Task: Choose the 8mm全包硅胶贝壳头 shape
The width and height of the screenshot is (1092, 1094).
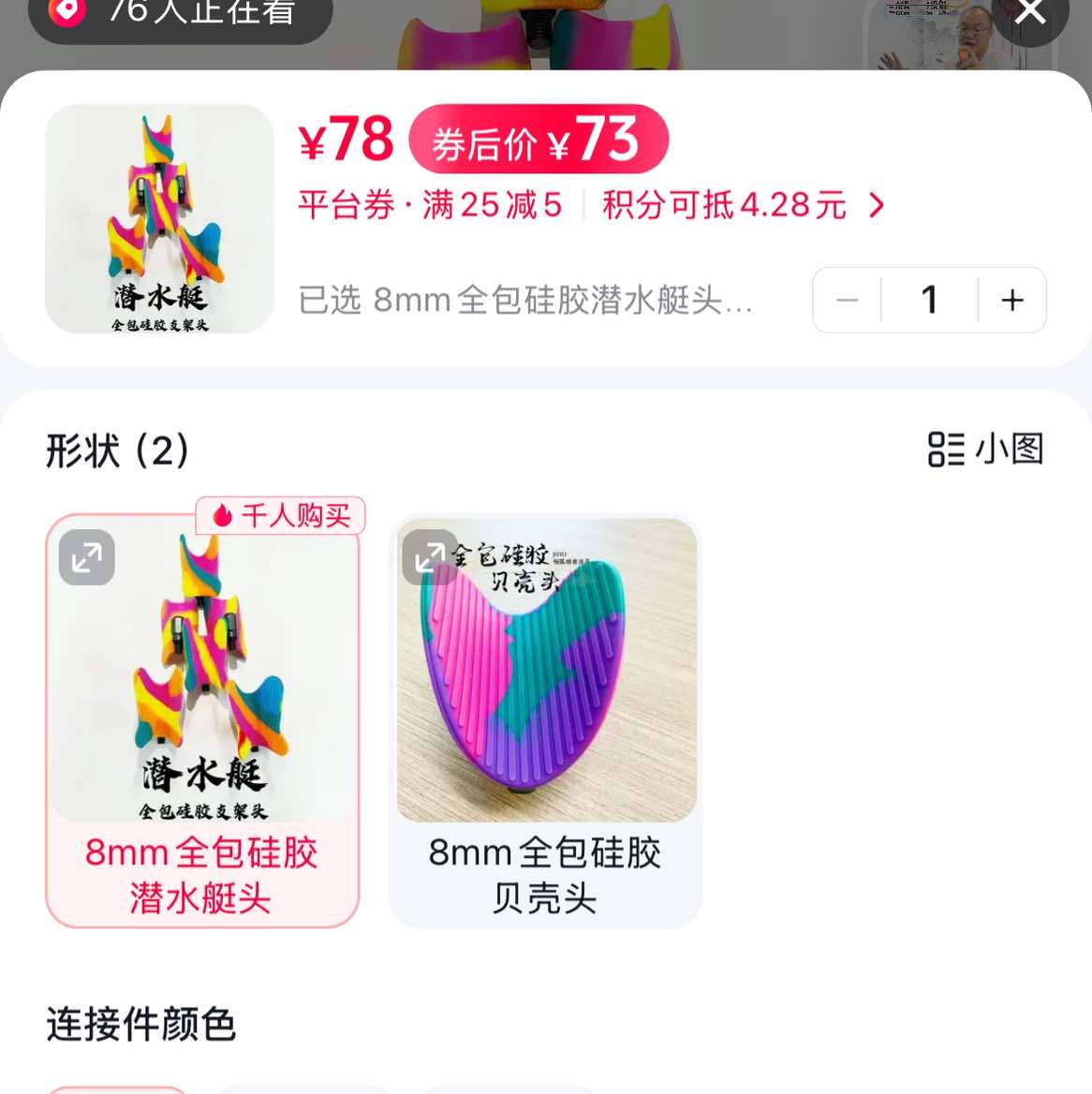Action: point(545,721)
